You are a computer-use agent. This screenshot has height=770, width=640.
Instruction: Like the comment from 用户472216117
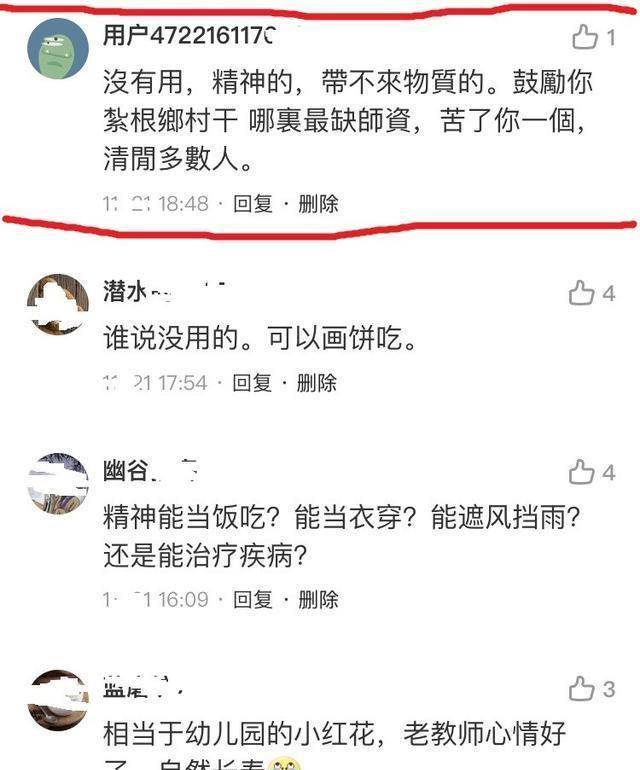(x=584, y=38)
